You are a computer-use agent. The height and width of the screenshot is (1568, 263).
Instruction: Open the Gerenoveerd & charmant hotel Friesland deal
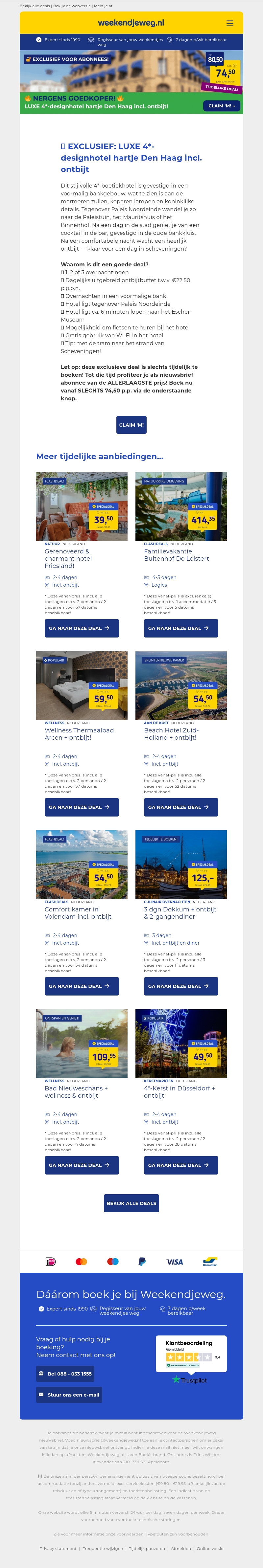point(82,628)
